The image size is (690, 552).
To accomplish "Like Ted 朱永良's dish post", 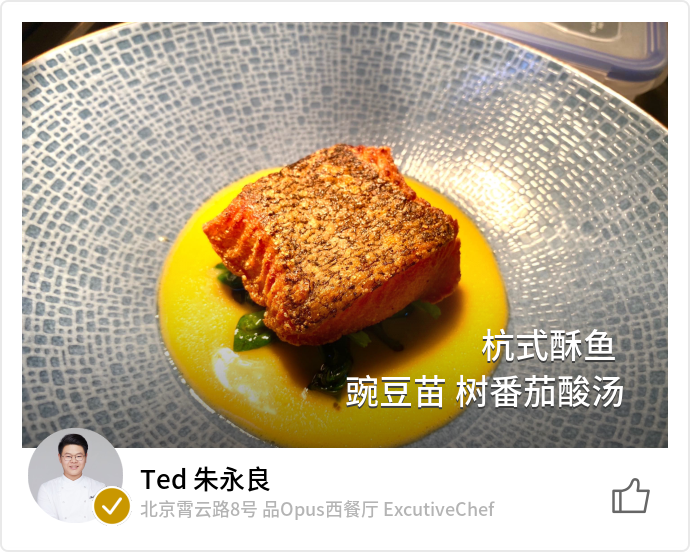I will pyautogui.click(x=630, y=495).
